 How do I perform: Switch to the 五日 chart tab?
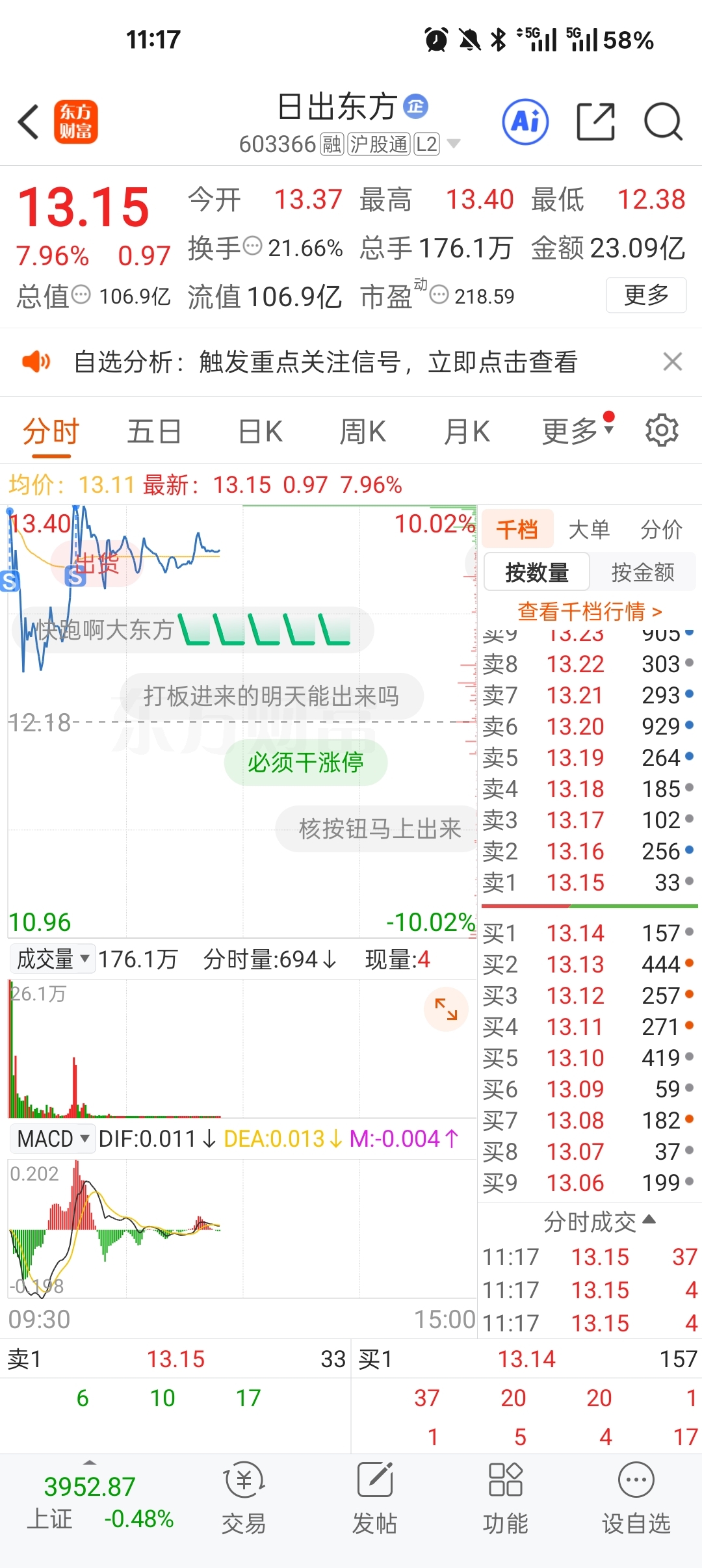[154, 432]
